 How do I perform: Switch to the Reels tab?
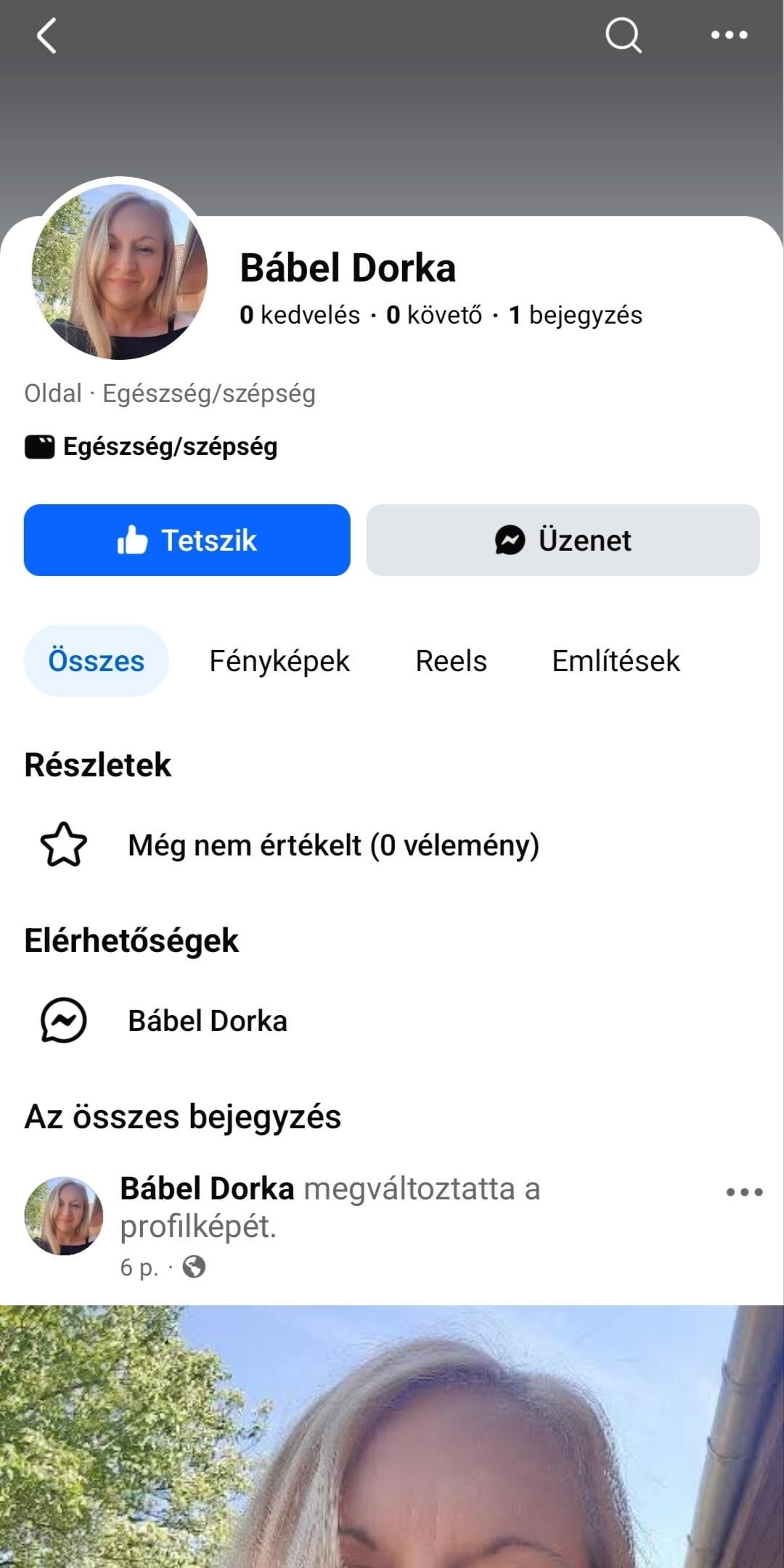point(451,661)
